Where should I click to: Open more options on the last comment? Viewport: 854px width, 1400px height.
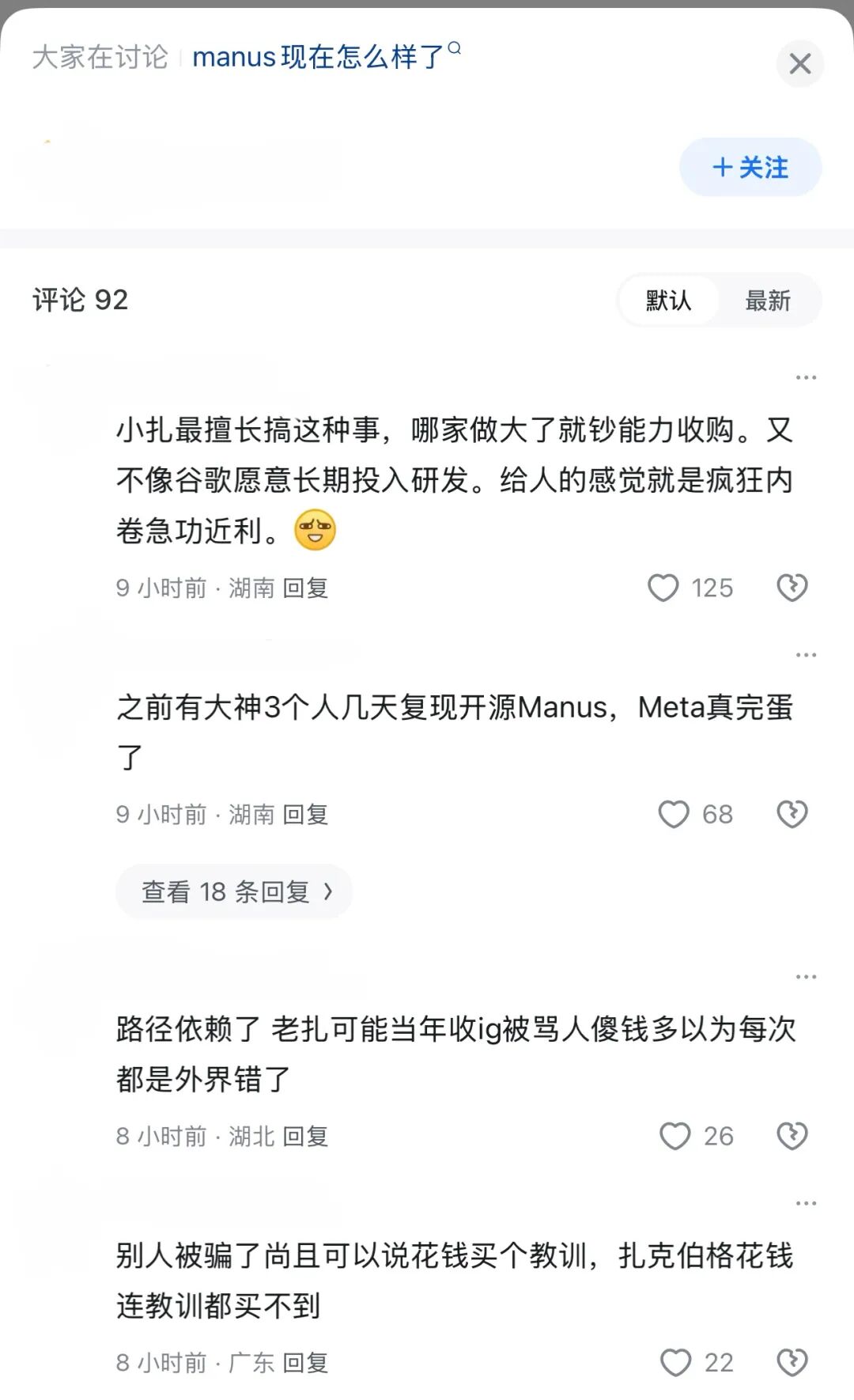coord(806,1202)
